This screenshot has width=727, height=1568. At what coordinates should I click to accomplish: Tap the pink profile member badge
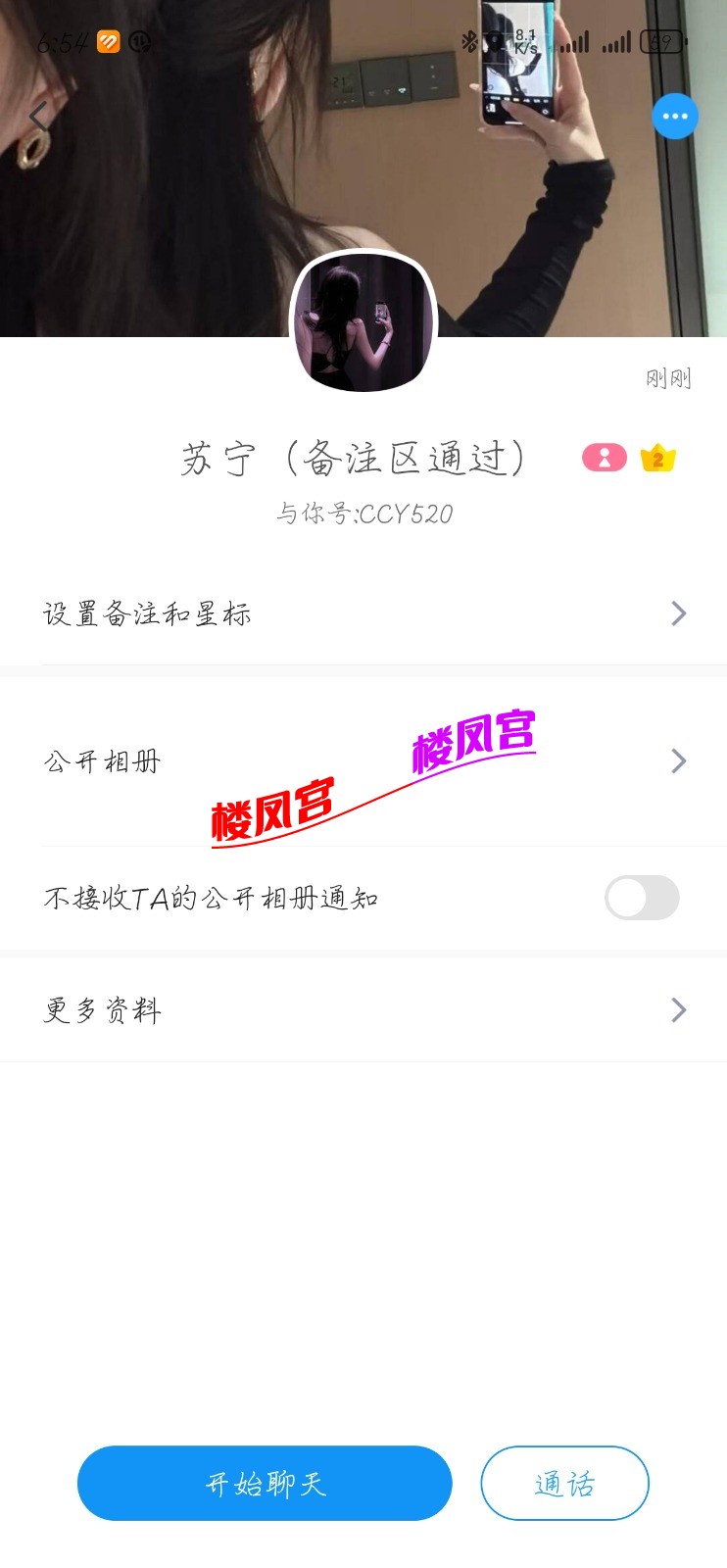[605, 458]
